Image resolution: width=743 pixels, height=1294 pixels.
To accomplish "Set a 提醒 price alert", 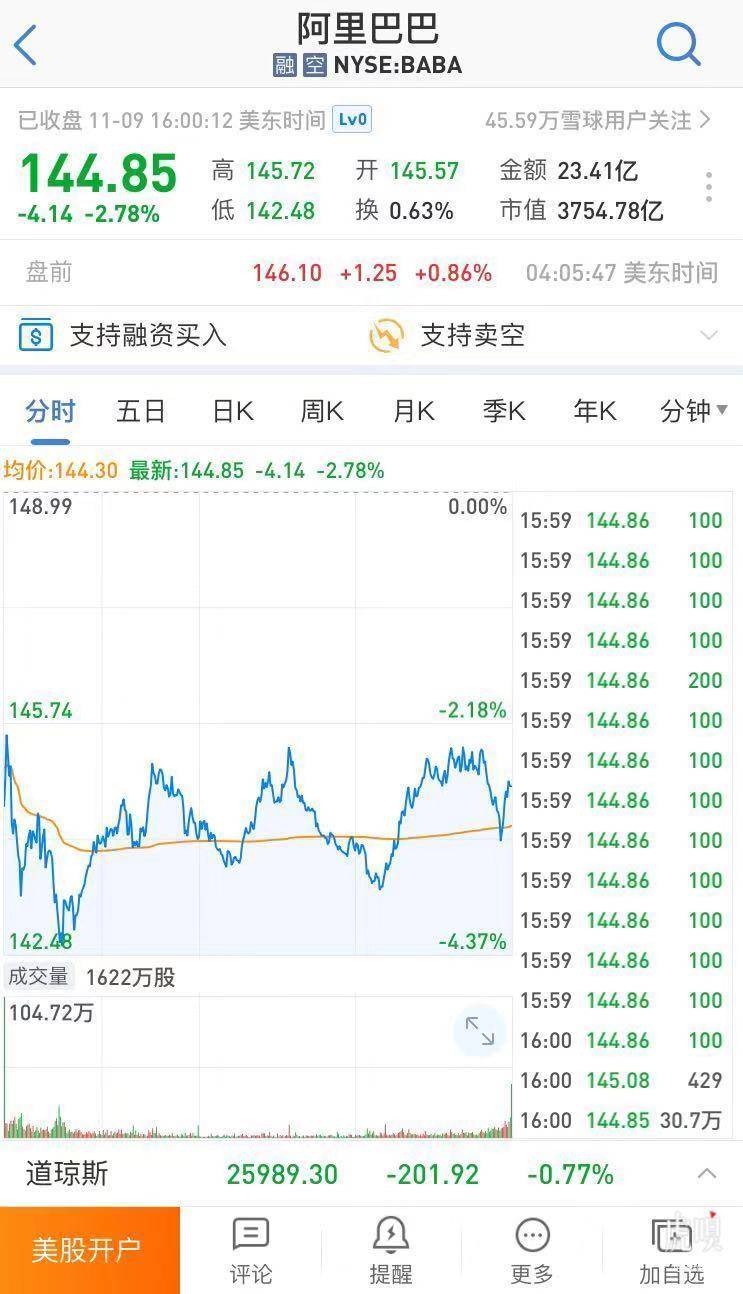I will click(x=391, y=1250).
